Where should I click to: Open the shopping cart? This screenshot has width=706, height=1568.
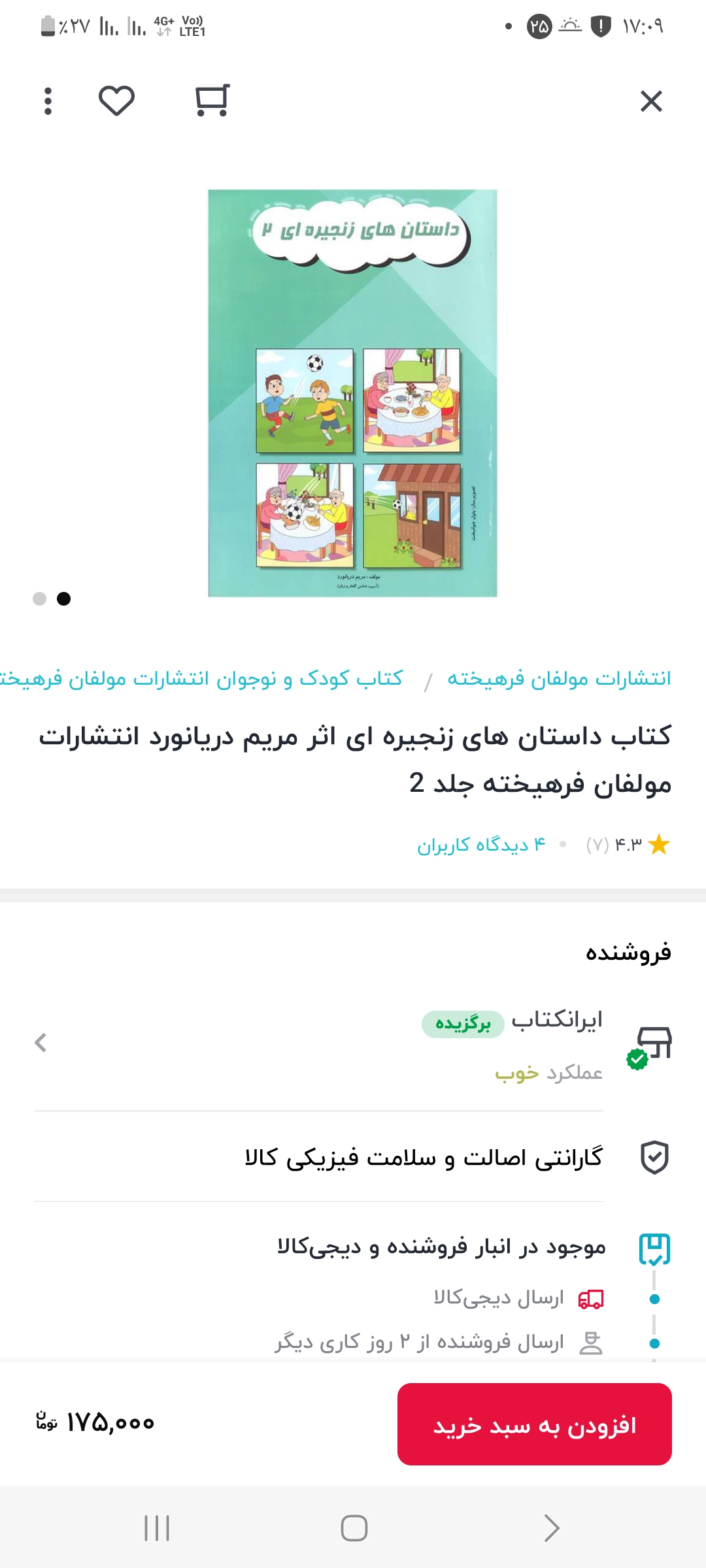(212, 101)
